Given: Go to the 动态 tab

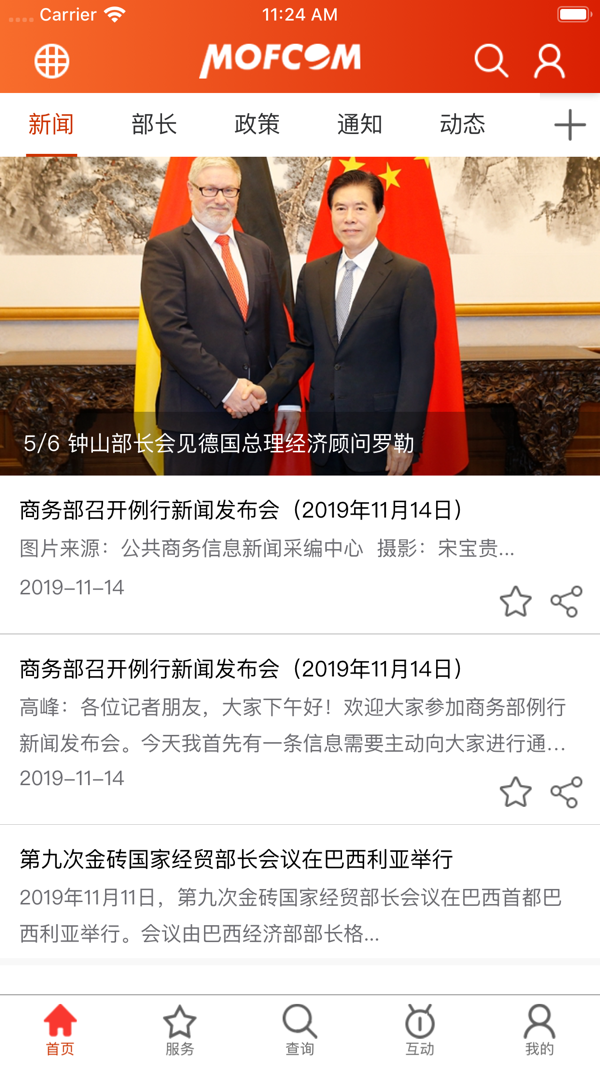Looking at the screenshot, I should [x=462, y=125].
